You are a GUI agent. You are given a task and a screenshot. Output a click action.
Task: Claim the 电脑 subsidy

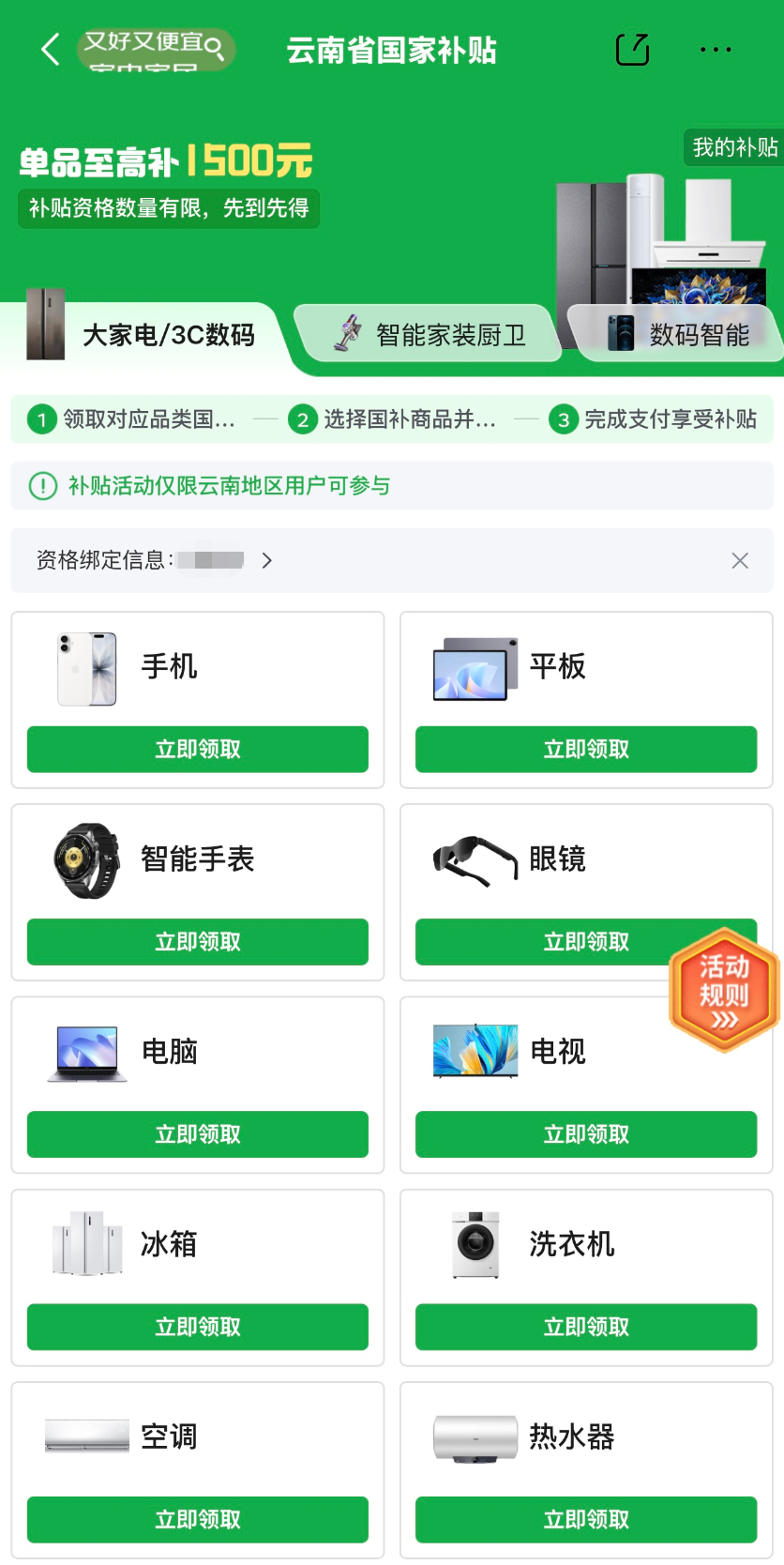[198, 1133]
